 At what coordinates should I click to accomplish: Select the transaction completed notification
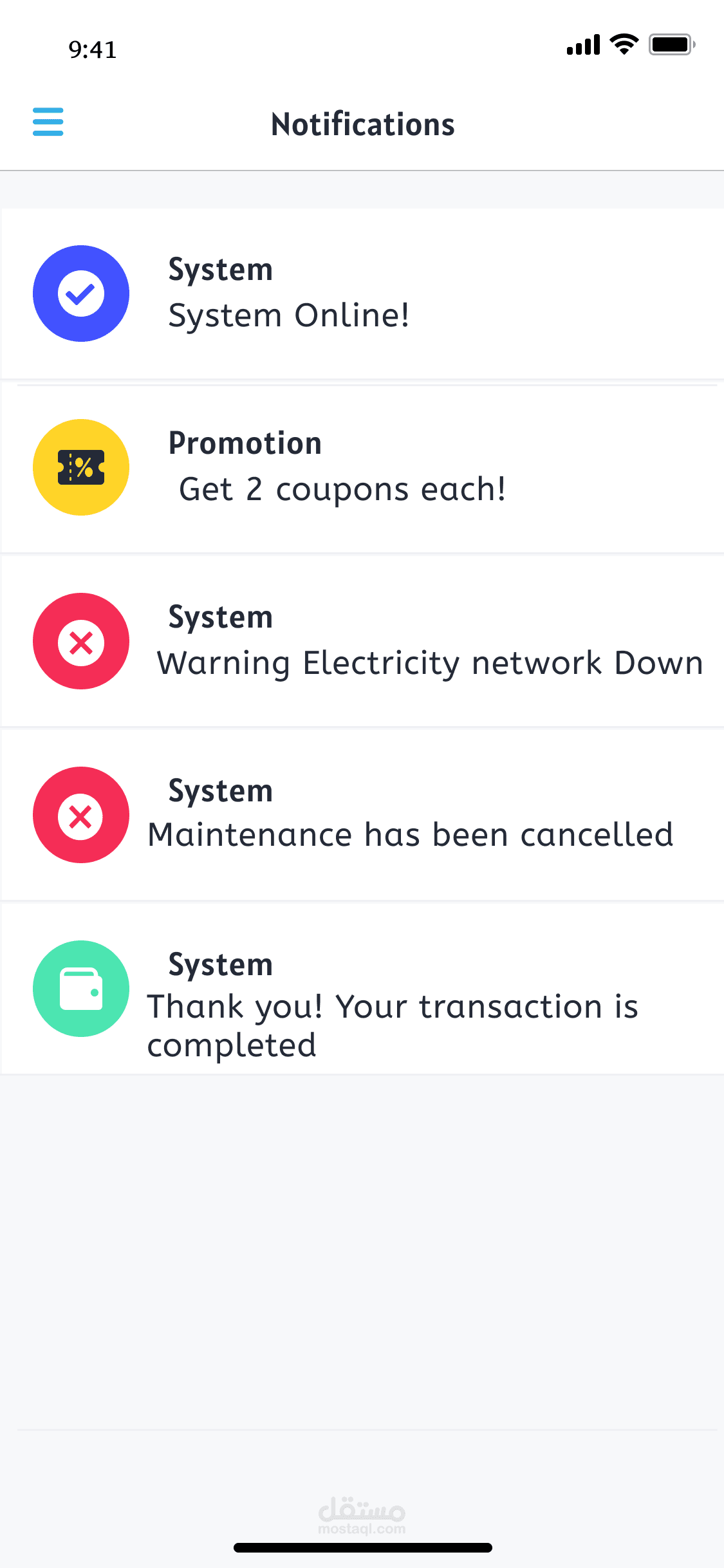click(x=362, y=989)
